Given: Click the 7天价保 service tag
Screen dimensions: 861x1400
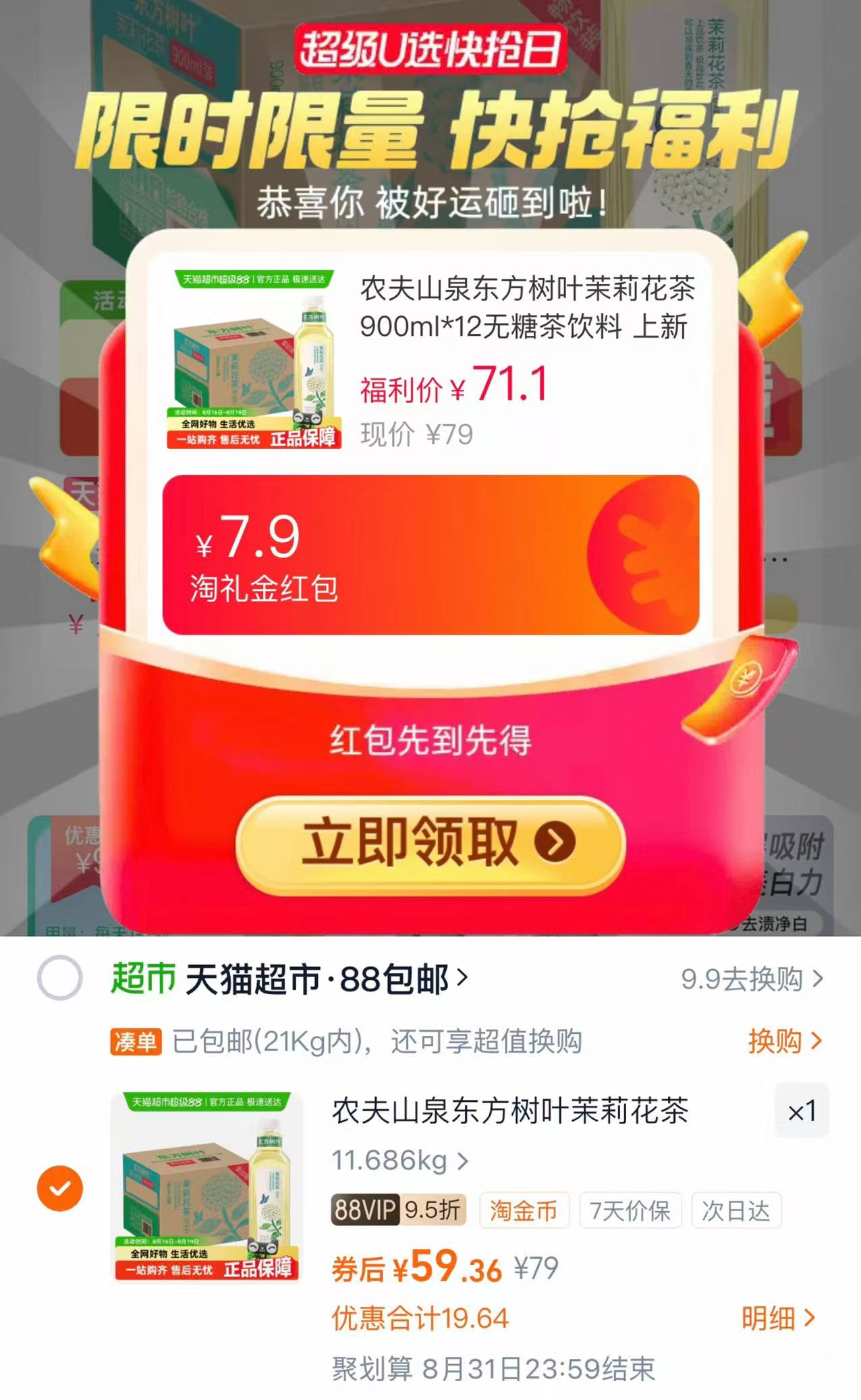Looking at the screenshot, I should point(629,1206).
